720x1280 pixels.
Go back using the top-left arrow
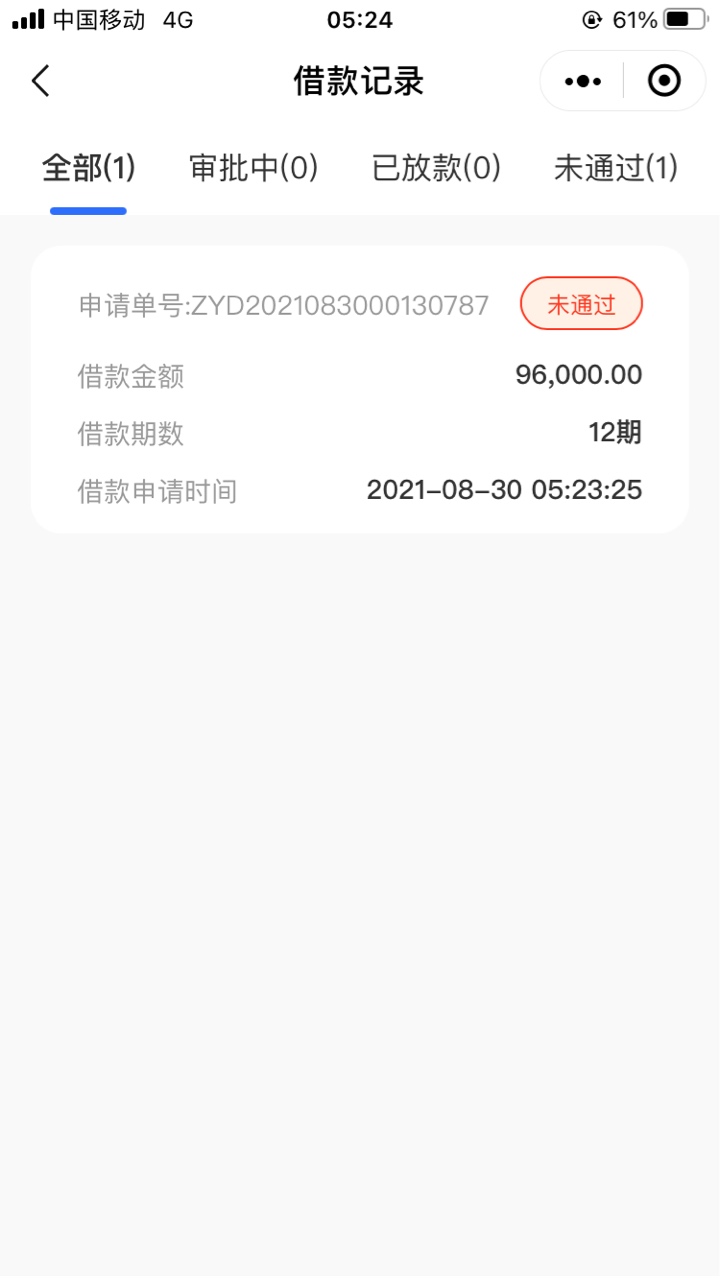40,81
